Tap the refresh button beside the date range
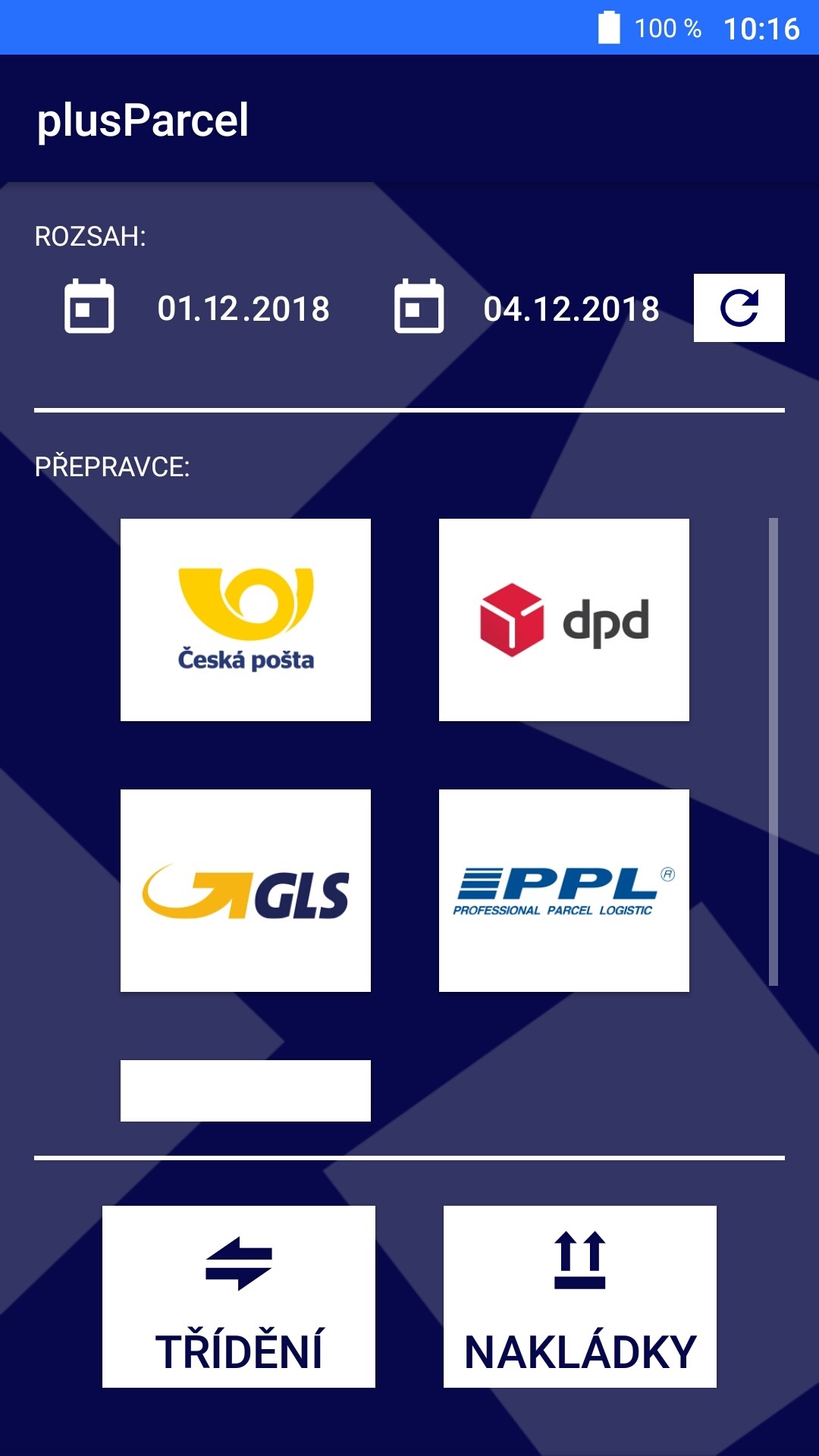 (739, 308)
